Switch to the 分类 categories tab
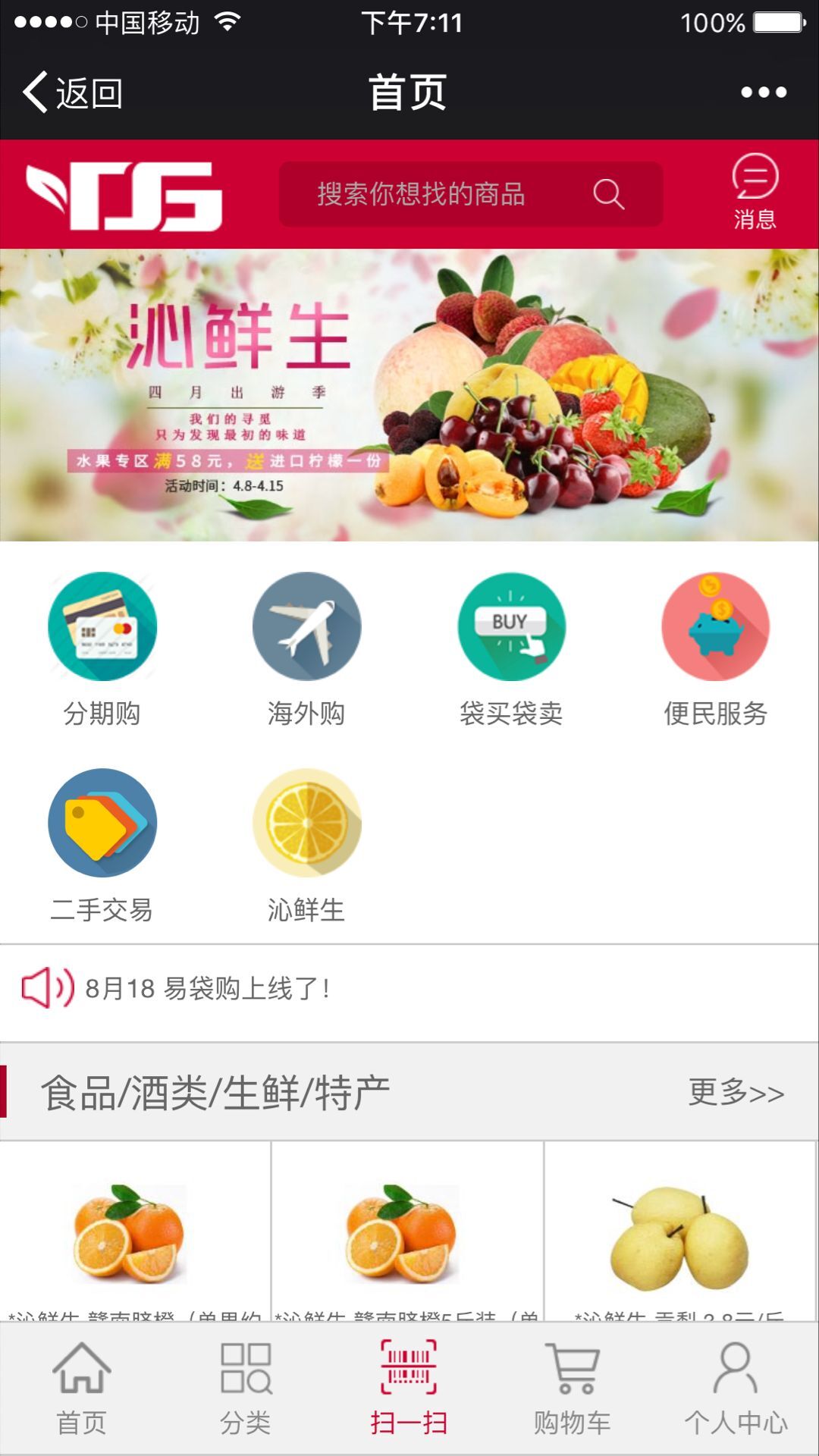The image size is (819, 1456). click(246, 1389)
